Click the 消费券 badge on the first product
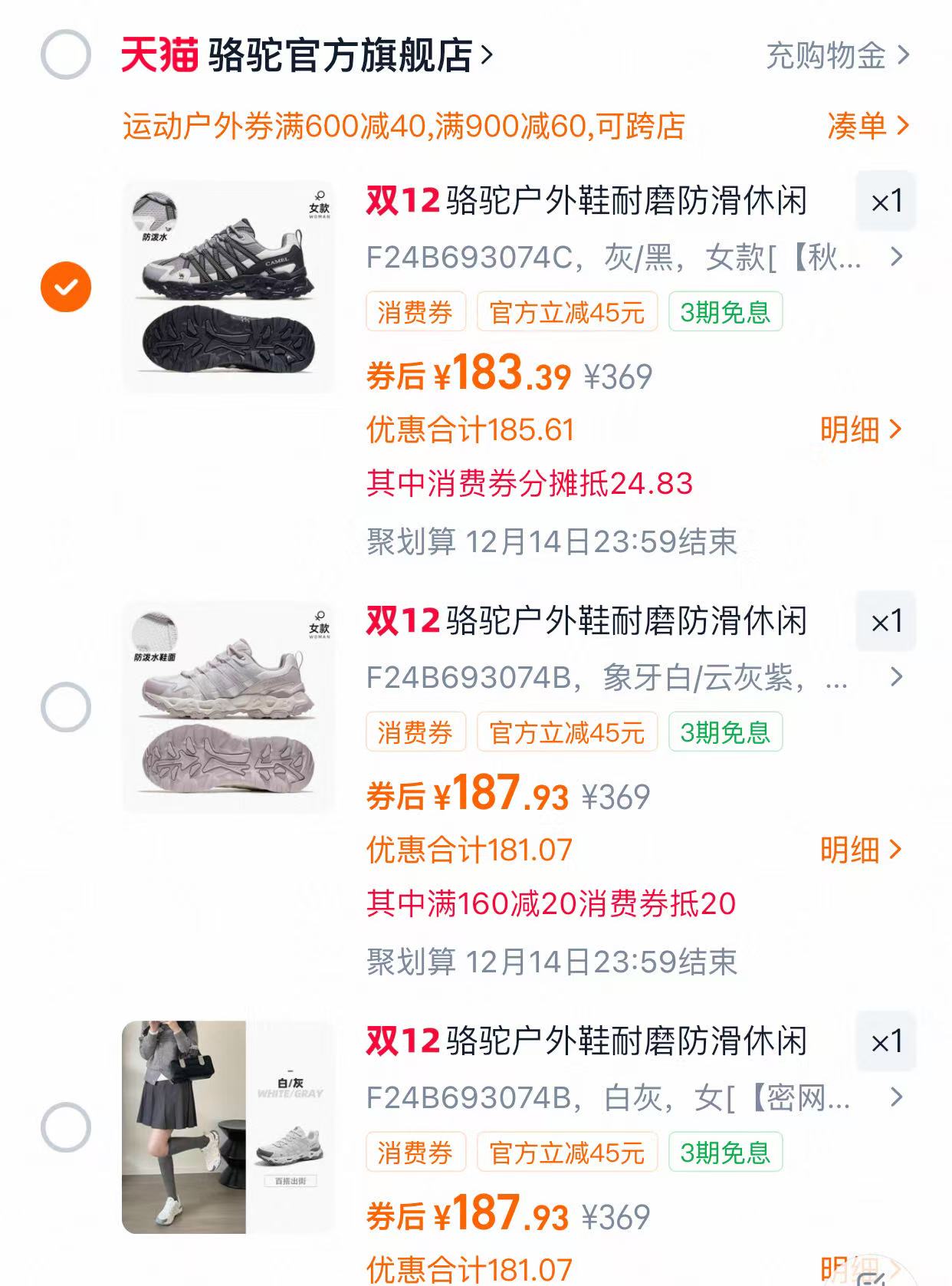Image resolution: width=952 pixels, height=1286 pixels. tap(416, 311)
